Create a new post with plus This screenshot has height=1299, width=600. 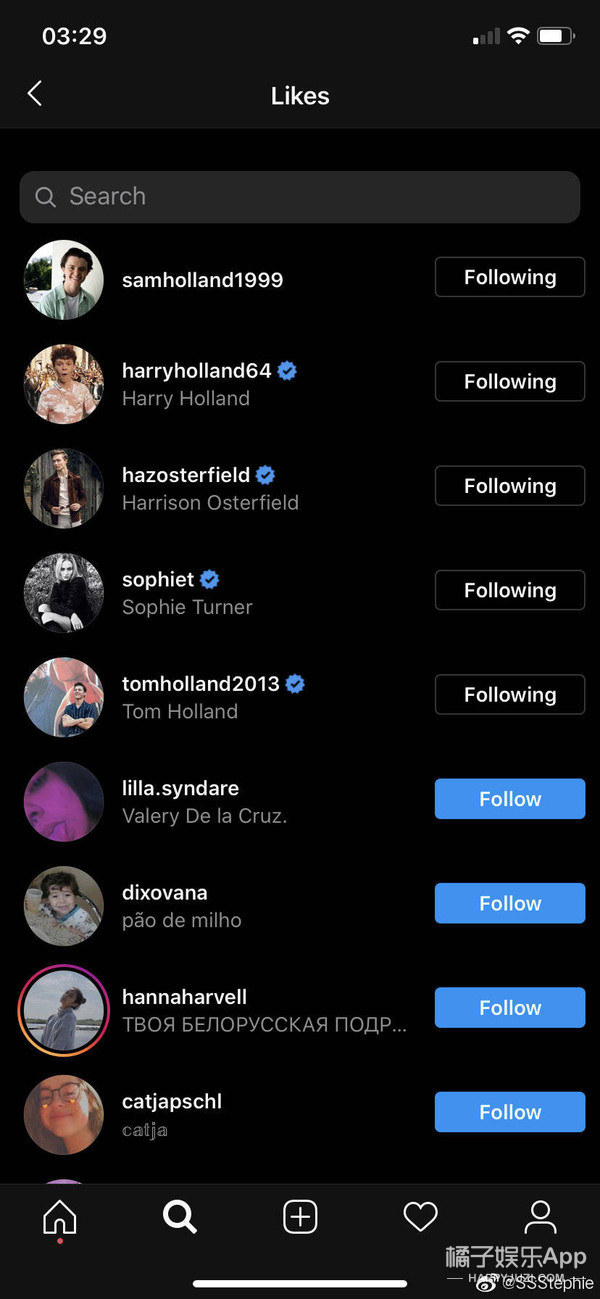pyautogui.click(x=300, y=1216)
